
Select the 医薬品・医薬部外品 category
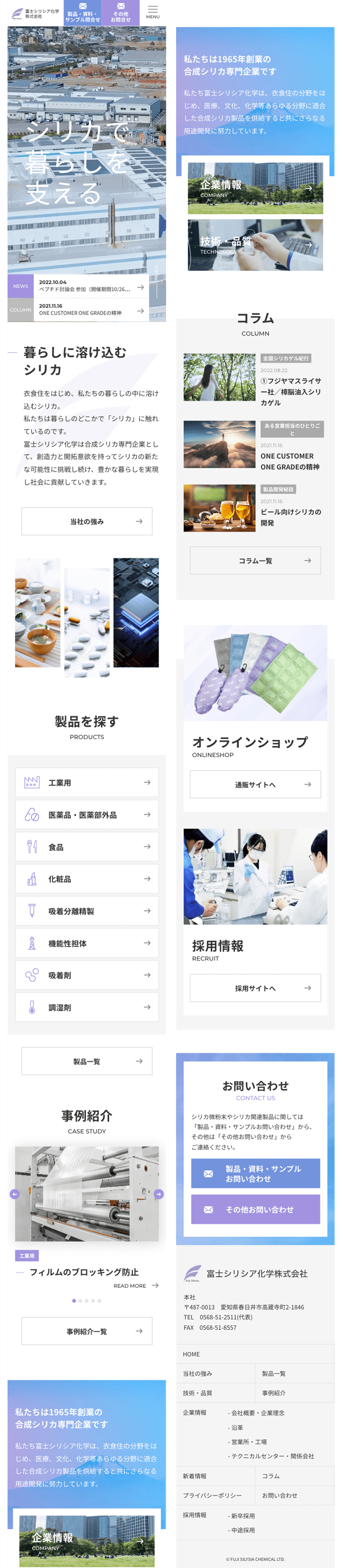[x=86, y=814]
